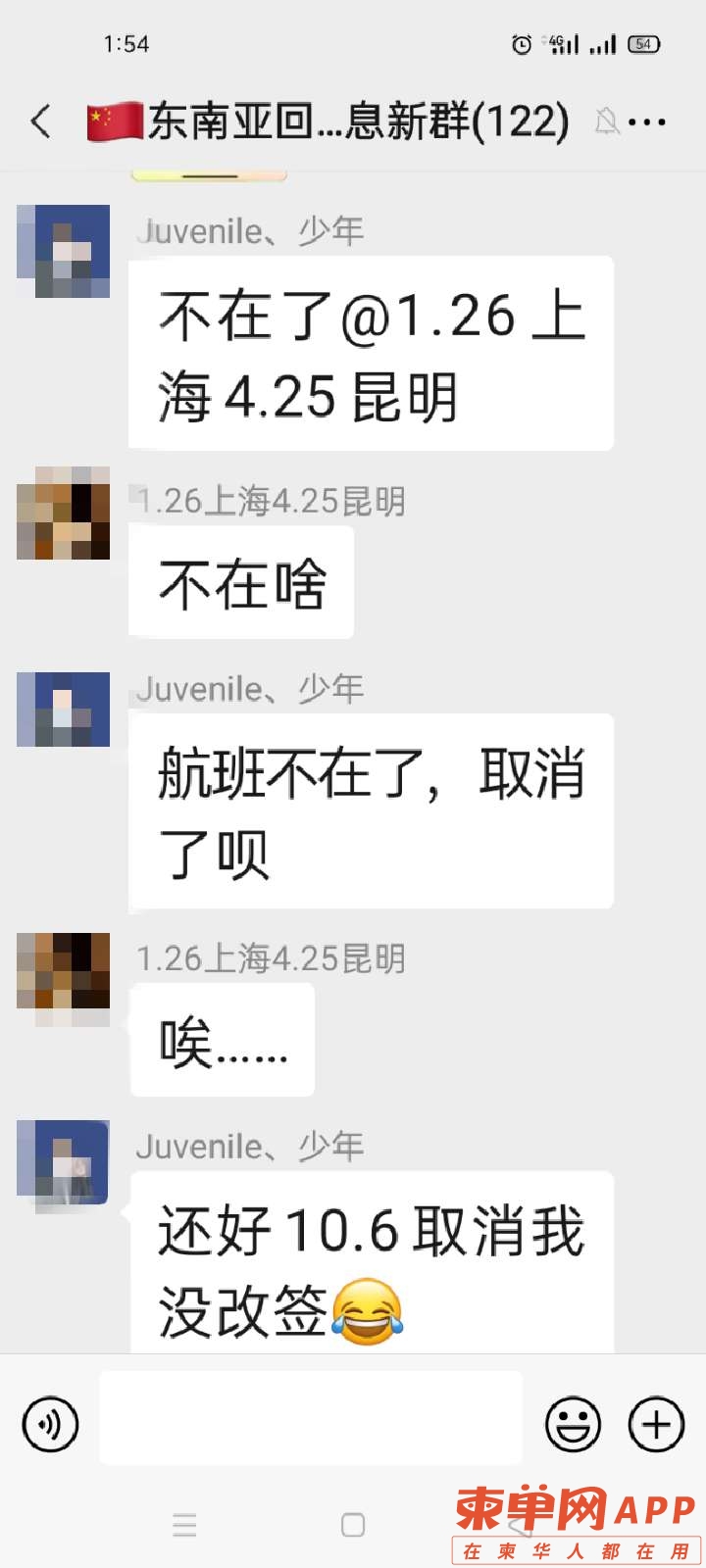Tap the message text input field
706x1568 pixels.
click(311, 1418)
